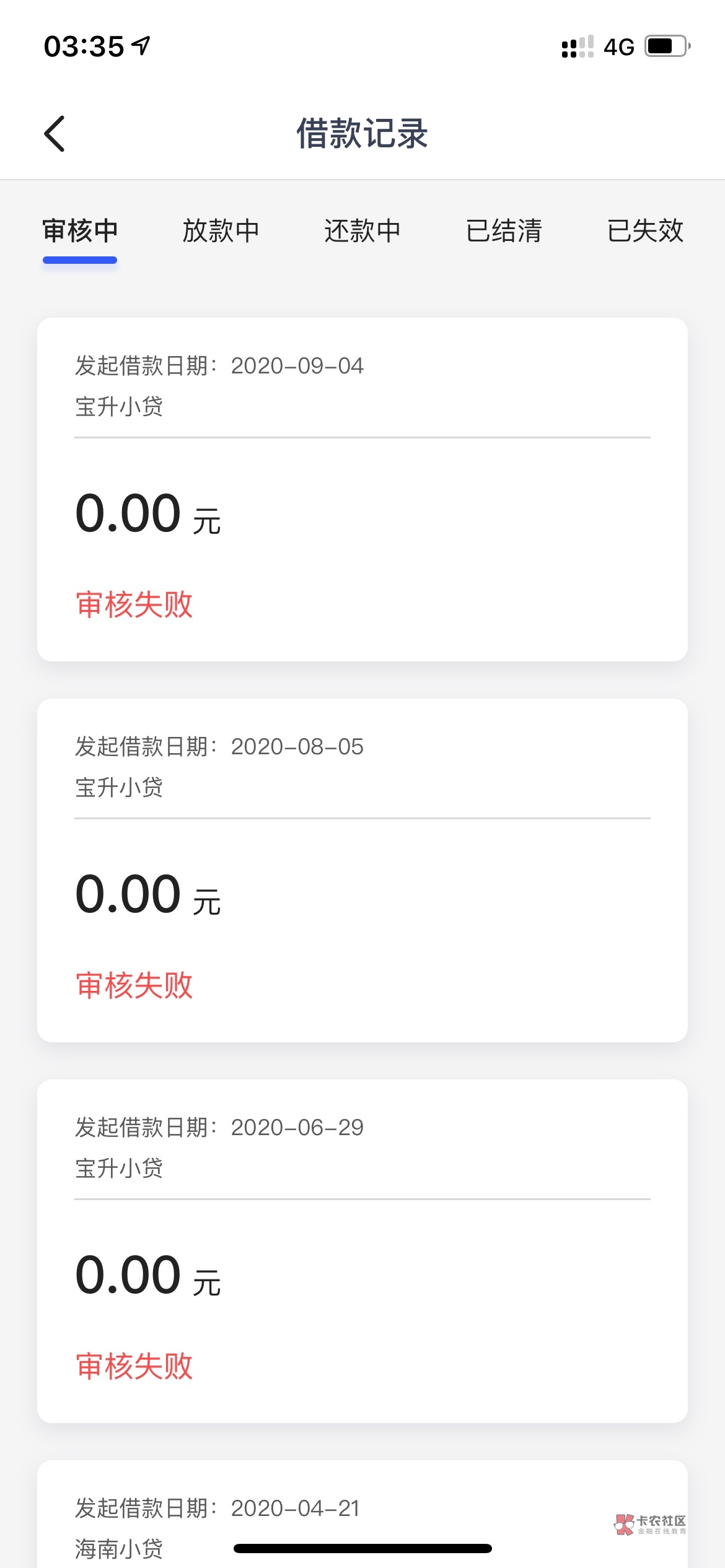725x1568 pixels.
Task: Select the 审核中 tab
Action: (80, 231)
